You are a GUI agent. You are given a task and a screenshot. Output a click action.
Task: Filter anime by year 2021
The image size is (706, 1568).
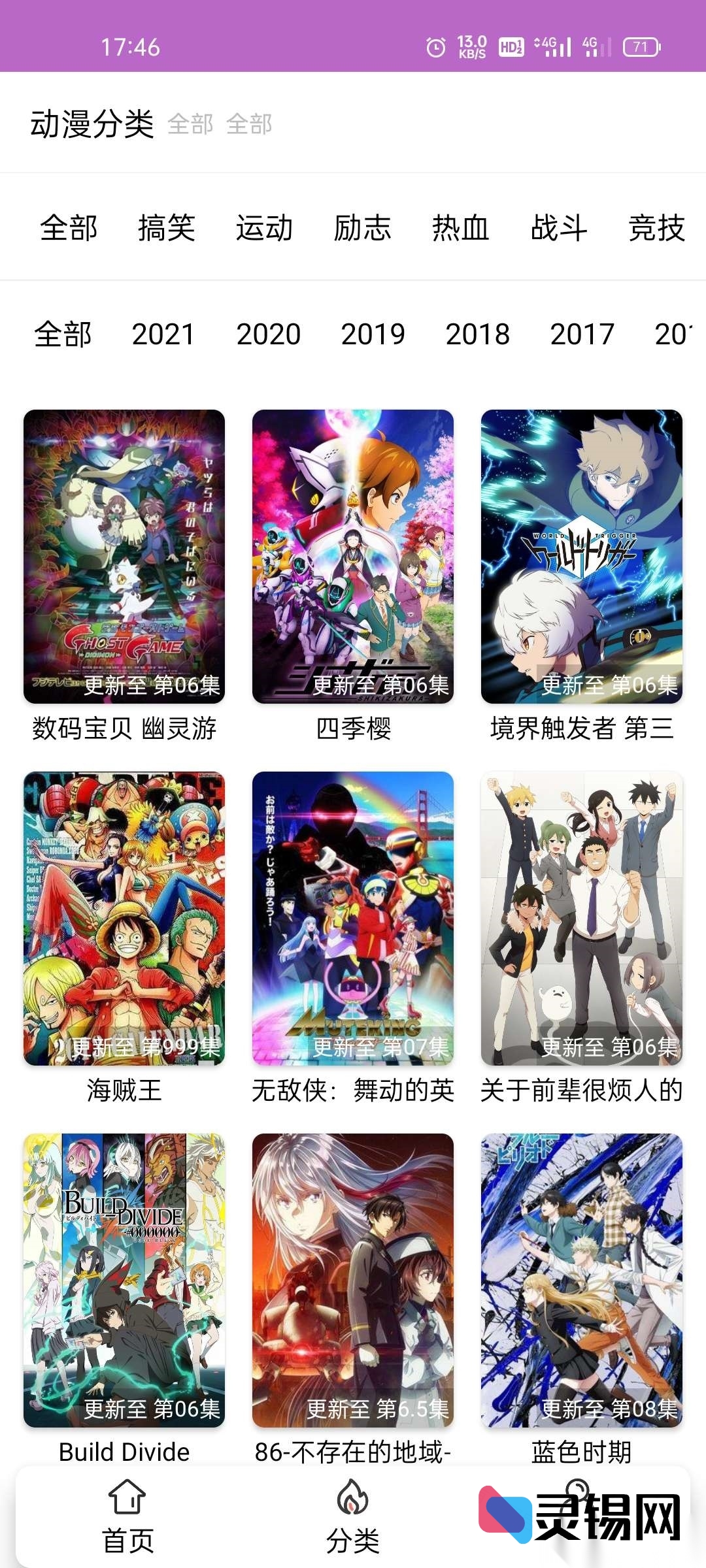click(163, 335)
